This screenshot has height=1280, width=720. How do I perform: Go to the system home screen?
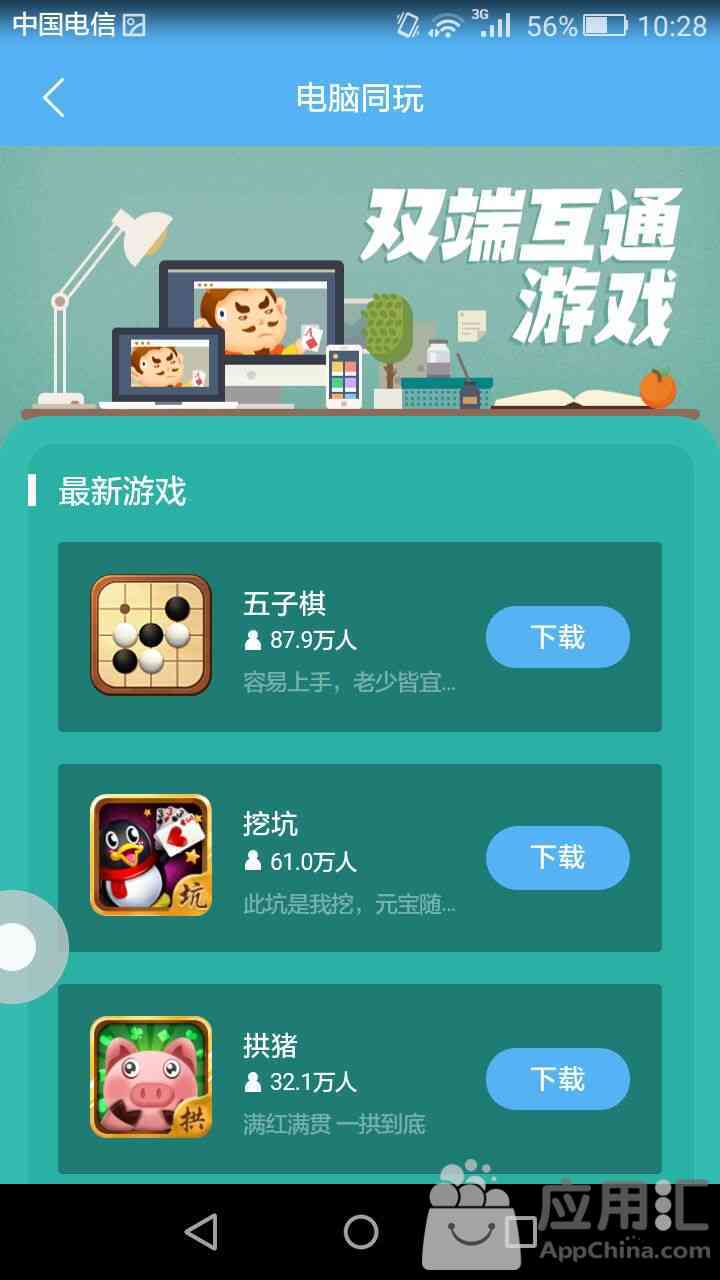pos(360,1232)
